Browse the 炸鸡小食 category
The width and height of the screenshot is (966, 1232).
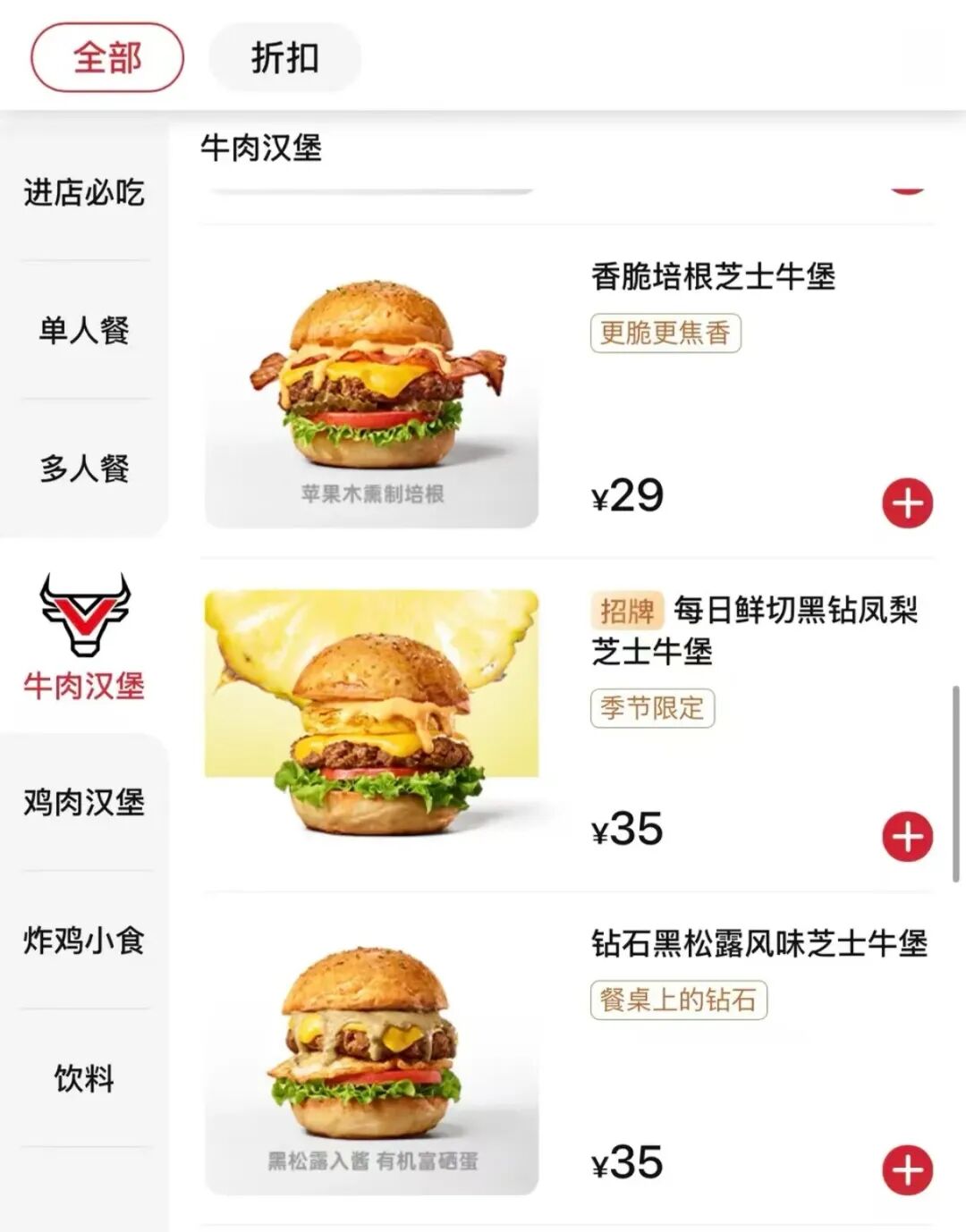tap(84, 940)
